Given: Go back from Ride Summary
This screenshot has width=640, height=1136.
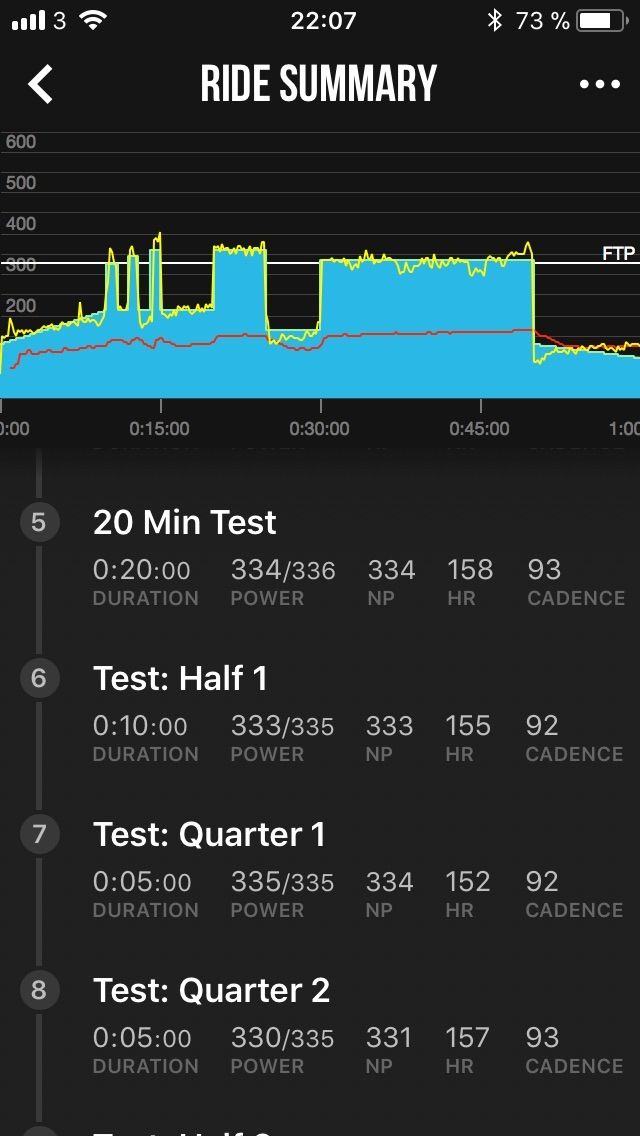Looking at the screenshot, I should (41, 84).
